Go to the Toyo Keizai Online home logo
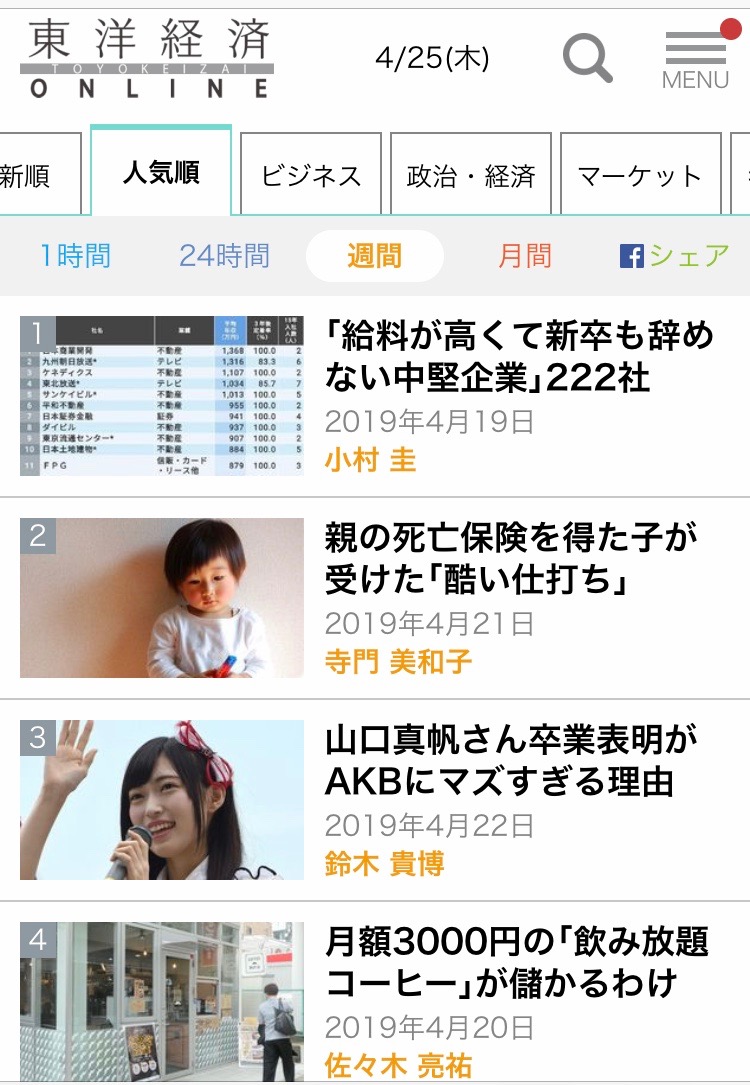Screen dimensions: 750x1085 click(x=147, y=59)
